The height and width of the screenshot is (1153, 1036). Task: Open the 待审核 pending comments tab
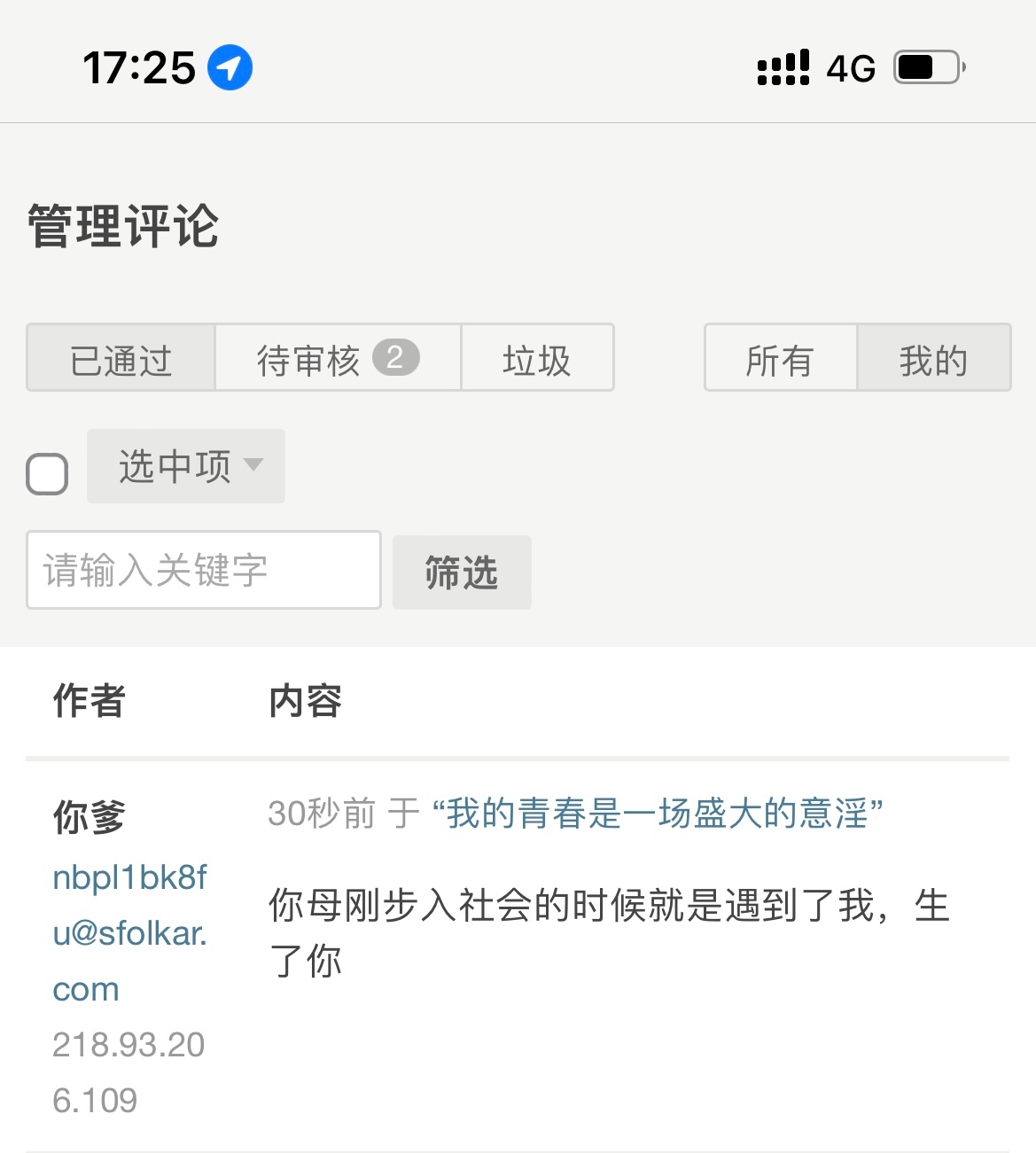(338, 359)
